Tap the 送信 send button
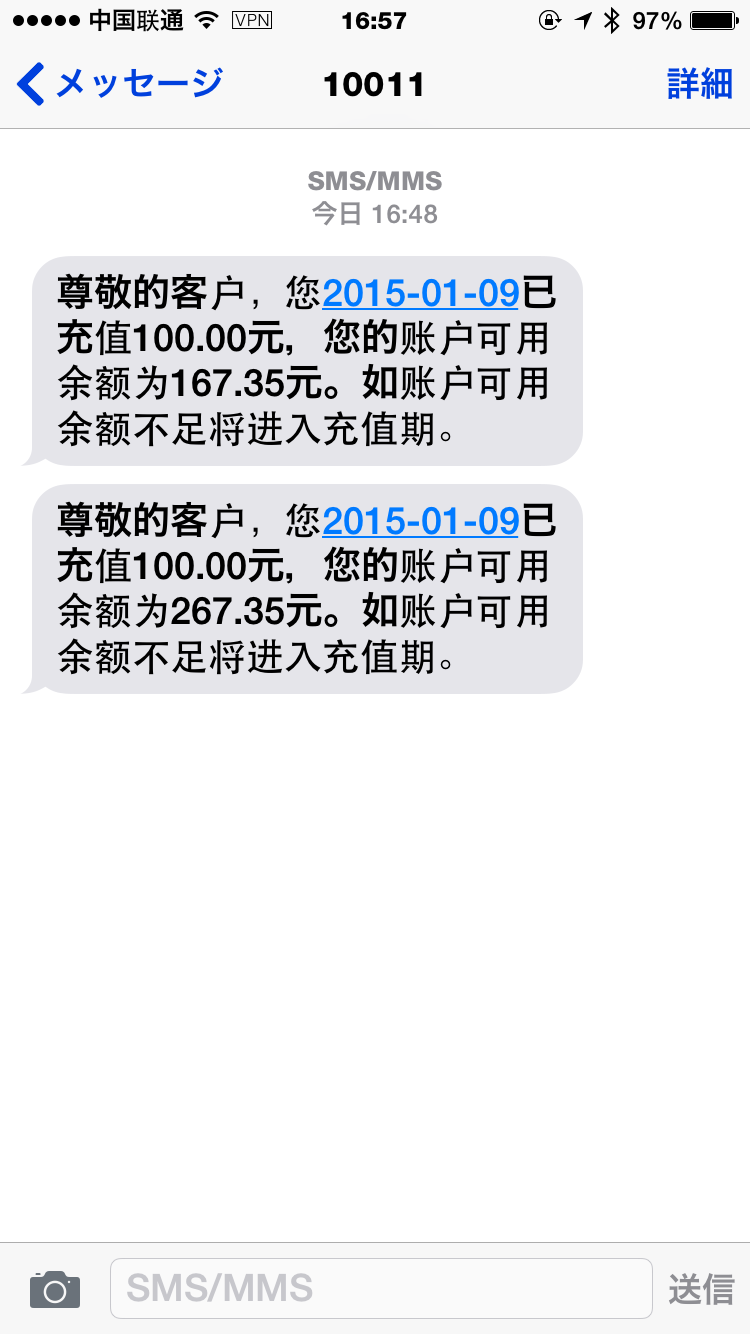The height and width of the screenshot is (1334, 750). (x=701, y=1289)
